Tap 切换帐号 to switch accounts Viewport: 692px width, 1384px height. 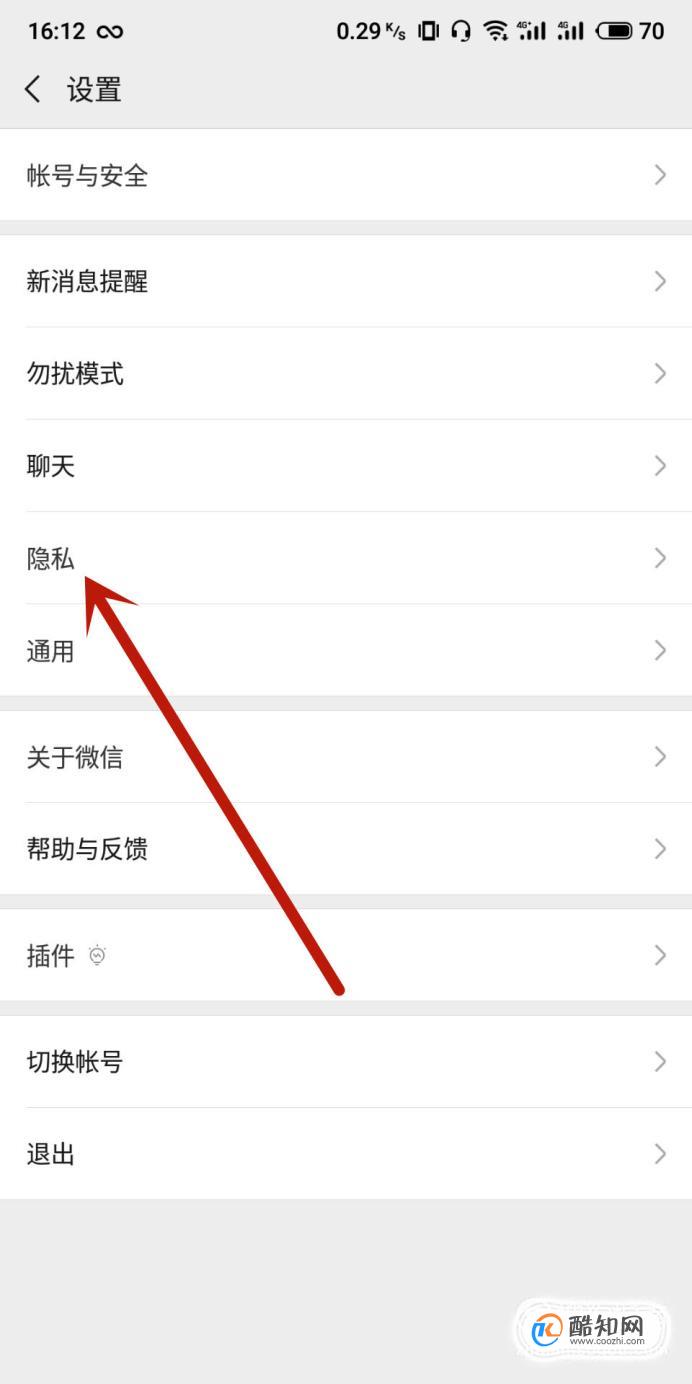(x=345, y=1061)
